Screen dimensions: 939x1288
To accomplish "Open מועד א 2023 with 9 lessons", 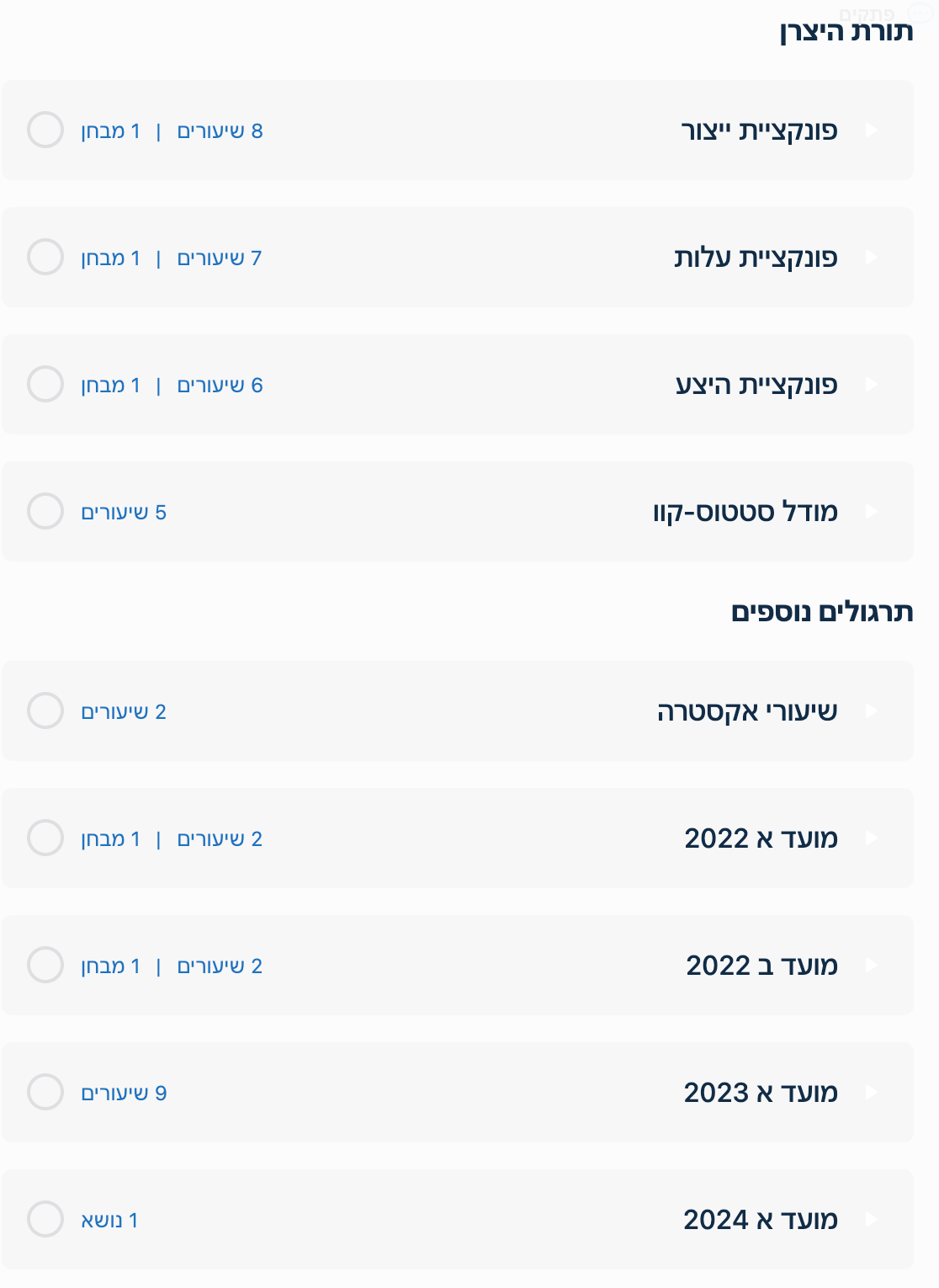I will point(871,1093).
